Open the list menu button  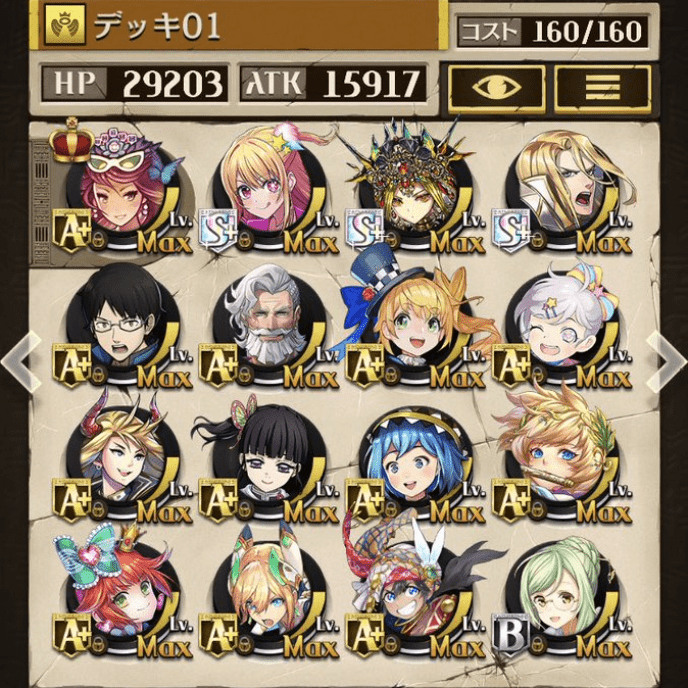coord(601,88)
